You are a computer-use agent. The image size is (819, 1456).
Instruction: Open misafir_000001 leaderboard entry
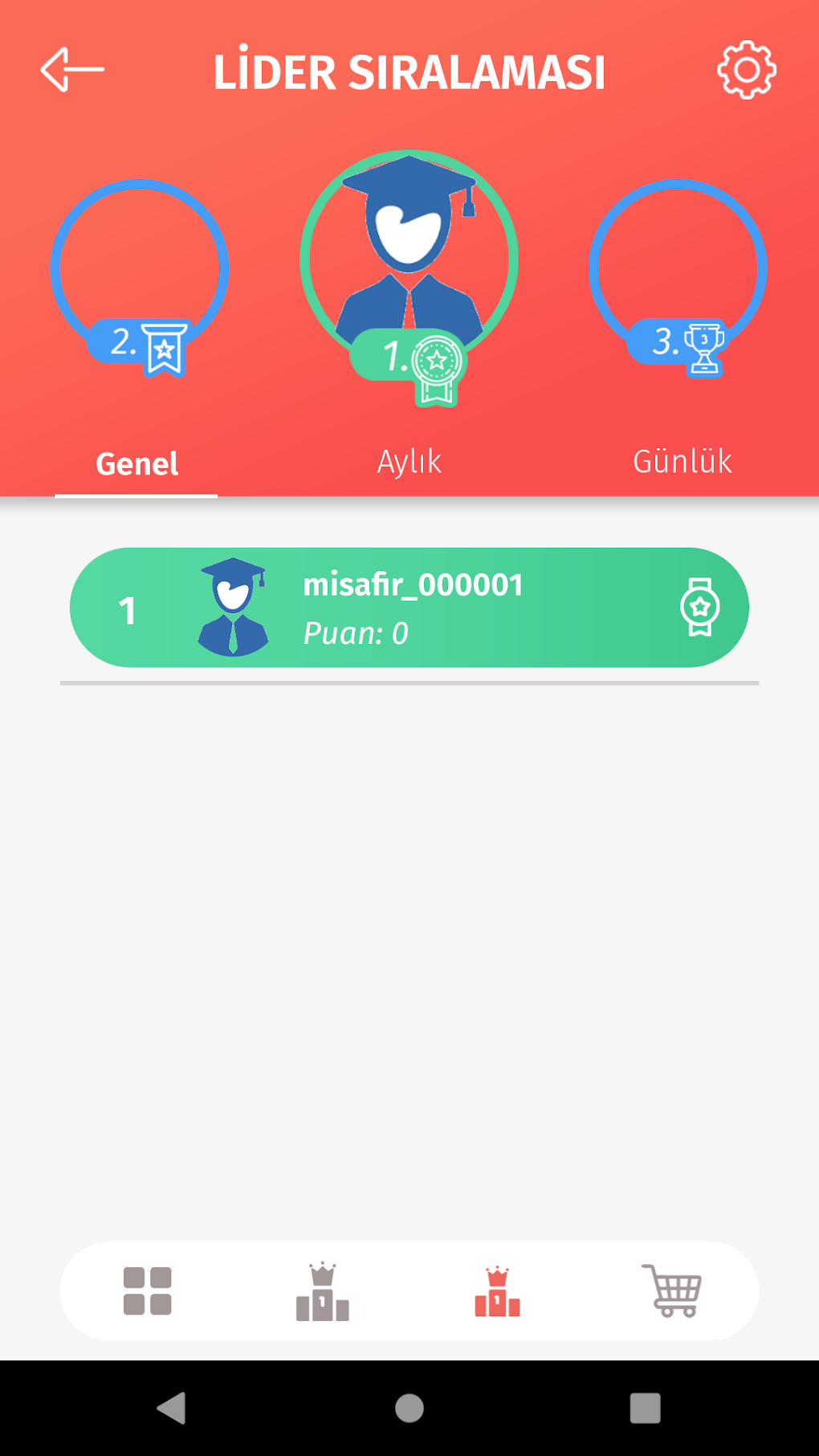[x=409, y=608]
